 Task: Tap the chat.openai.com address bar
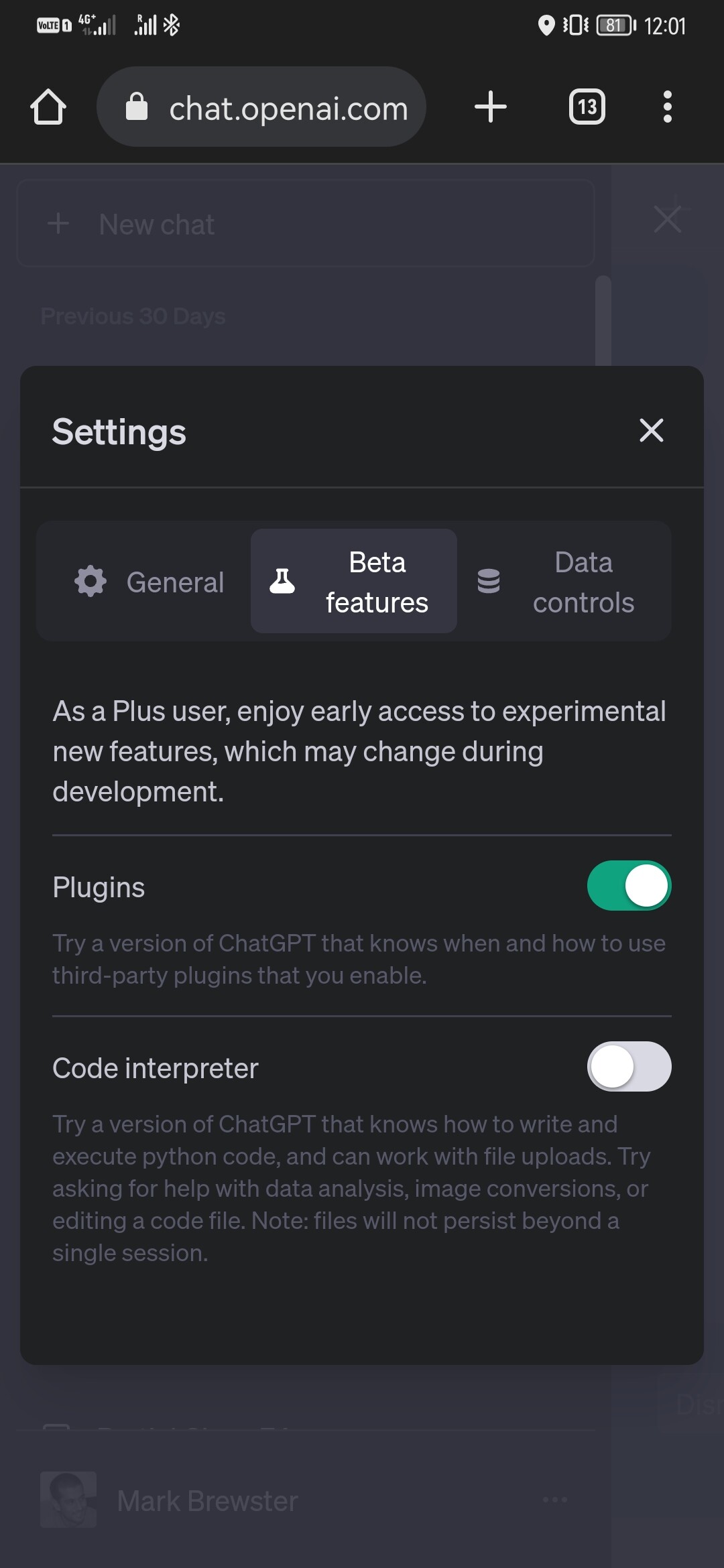pyautogui.click(x=261, y=107)
